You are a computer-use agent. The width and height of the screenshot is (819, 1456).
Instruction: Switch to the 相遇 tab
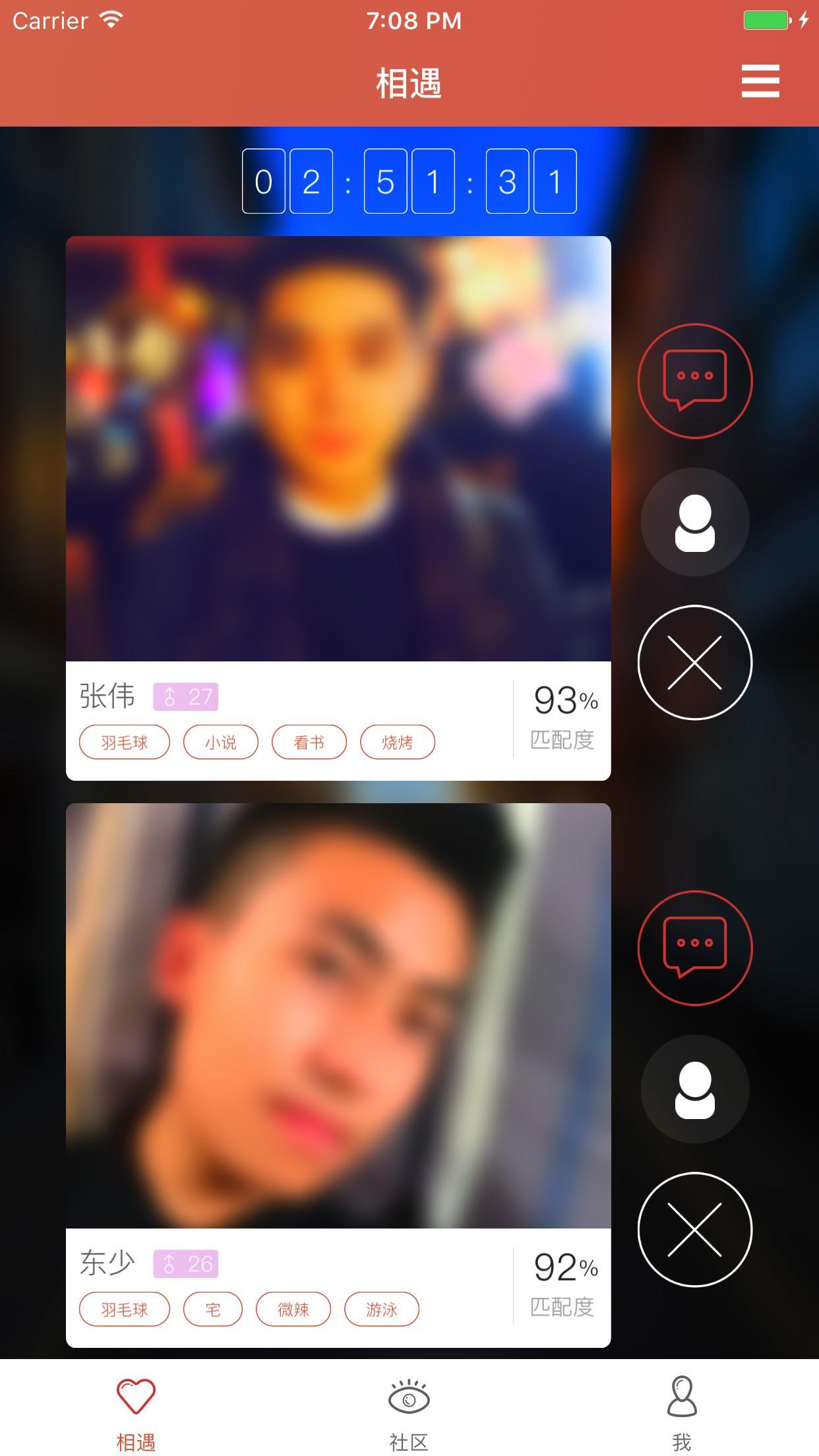136,1412
